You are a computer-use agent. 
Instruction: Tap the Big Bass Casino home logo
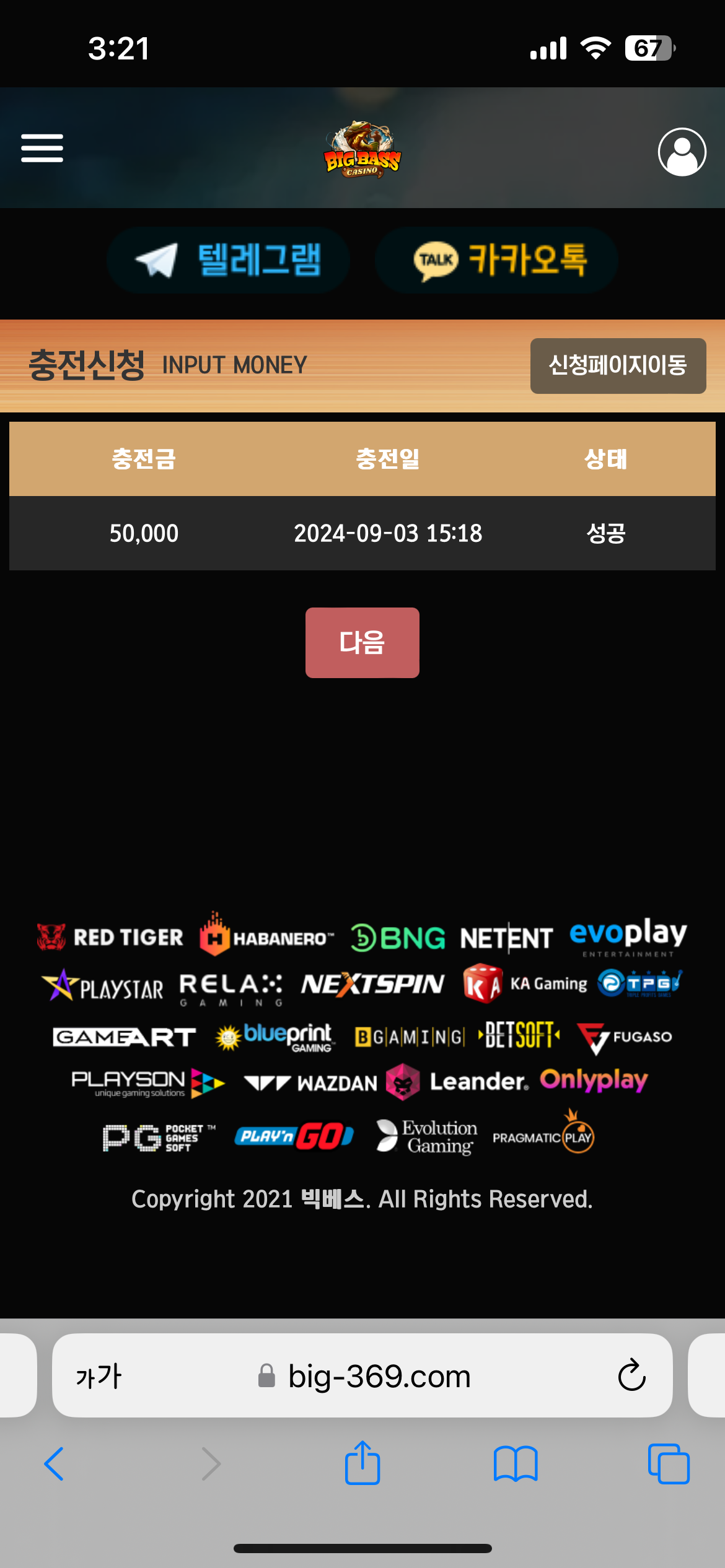(362, 150)
